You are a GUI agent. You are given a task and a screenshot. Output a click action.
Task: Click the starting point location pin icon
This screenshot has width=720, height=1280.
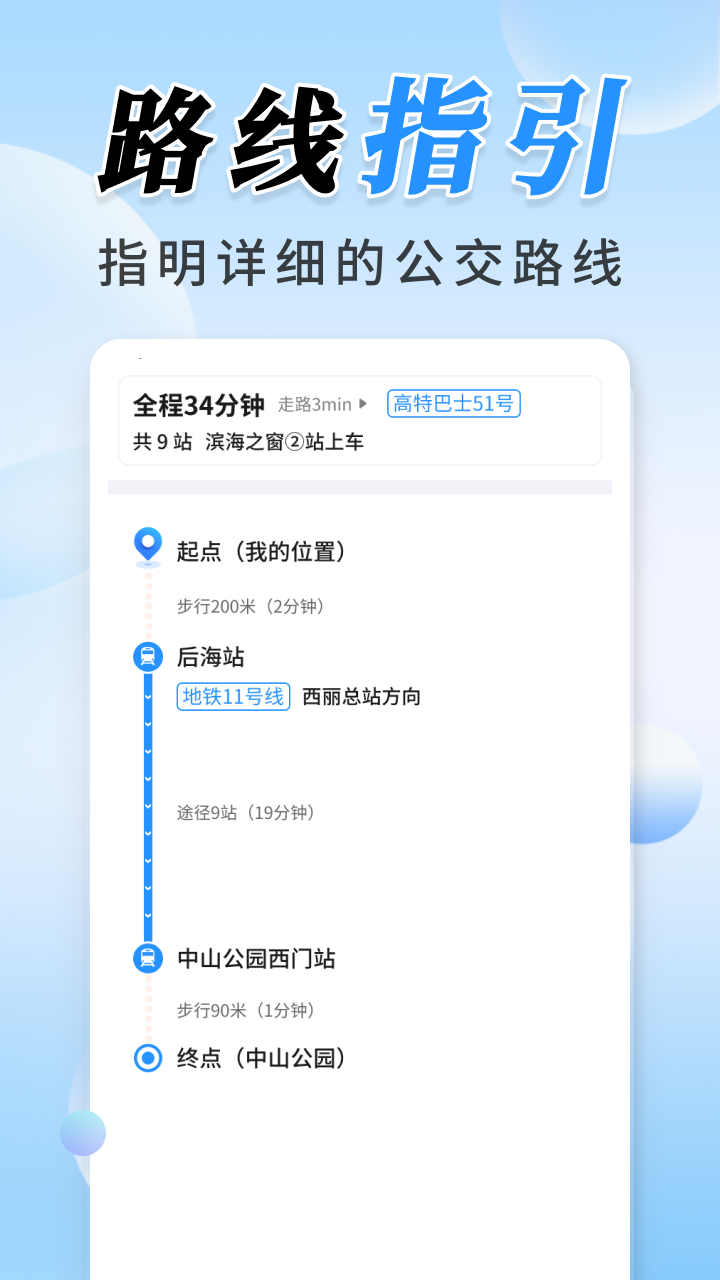(147, 546)
